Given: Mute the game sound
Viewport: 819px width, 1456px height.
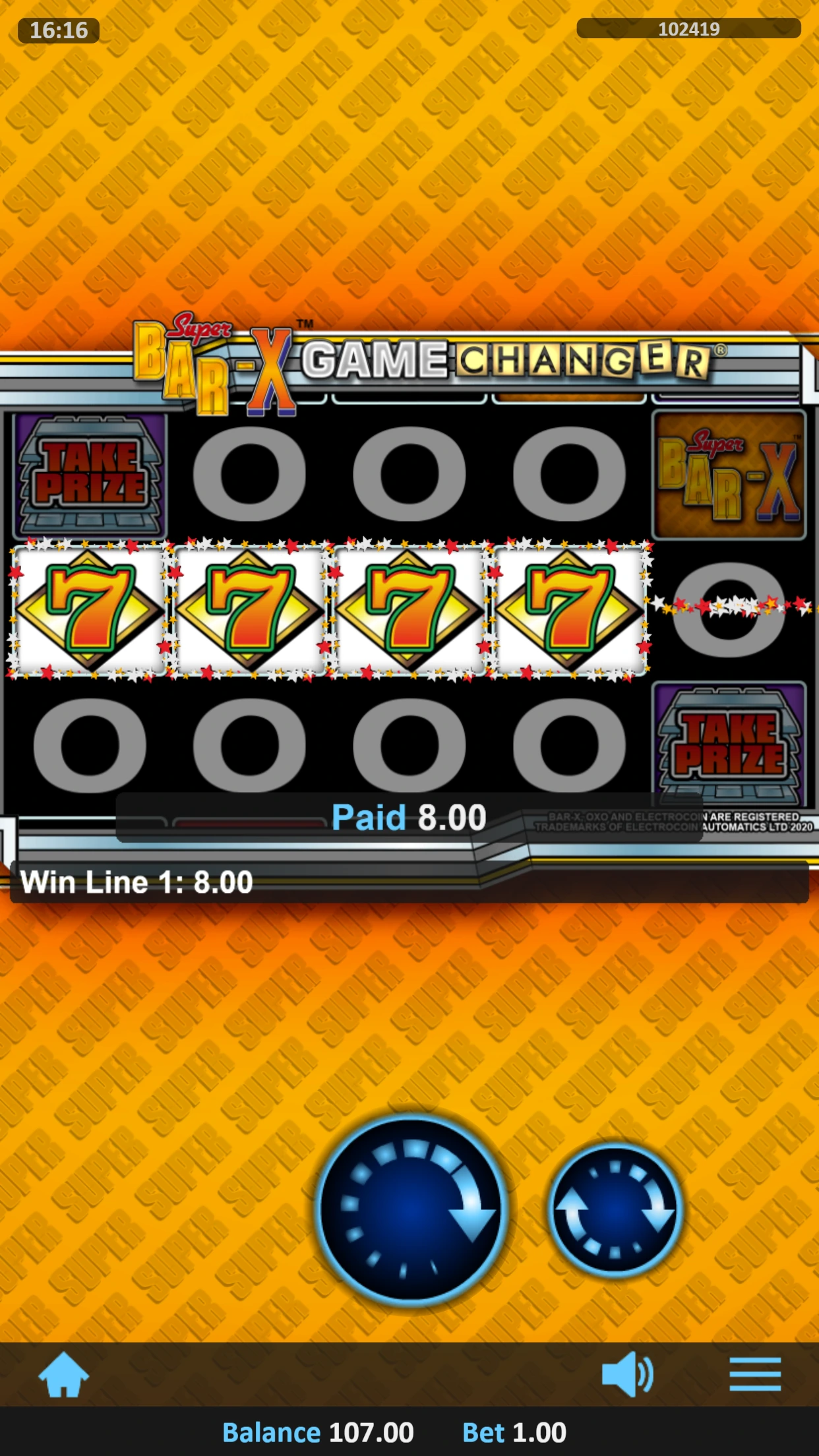Looking at the screenshot, I should click(x=627, y=1374).
